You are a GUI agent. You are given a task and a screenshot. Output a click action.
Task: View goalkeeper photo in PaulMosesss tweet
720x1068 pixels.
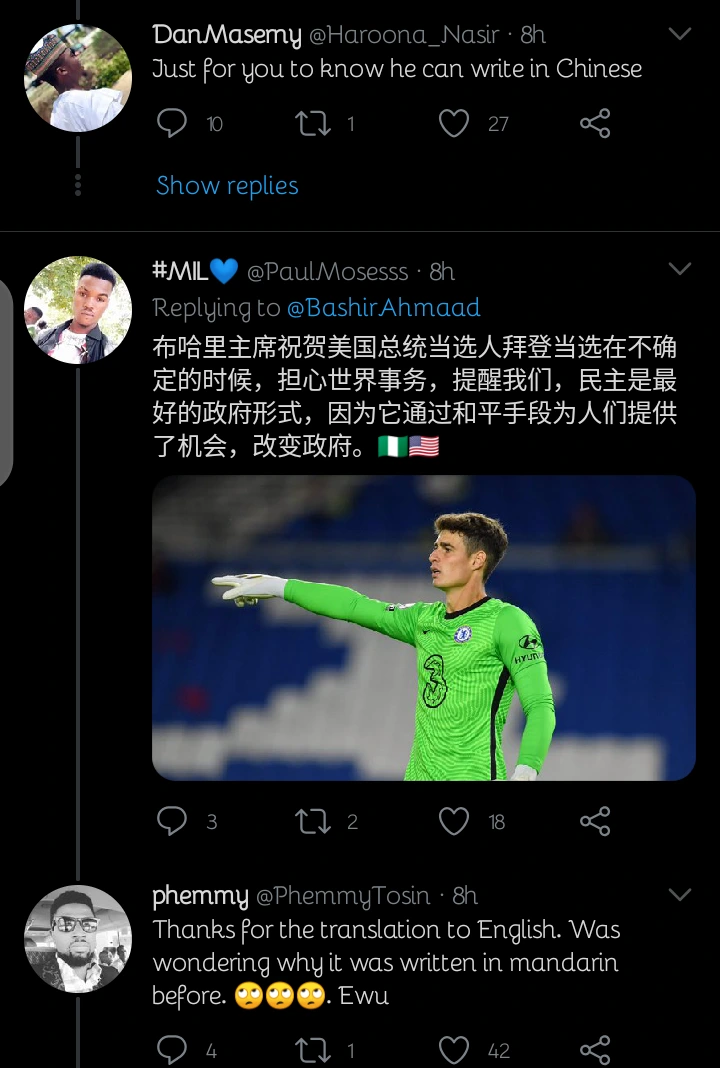point(423,627)
